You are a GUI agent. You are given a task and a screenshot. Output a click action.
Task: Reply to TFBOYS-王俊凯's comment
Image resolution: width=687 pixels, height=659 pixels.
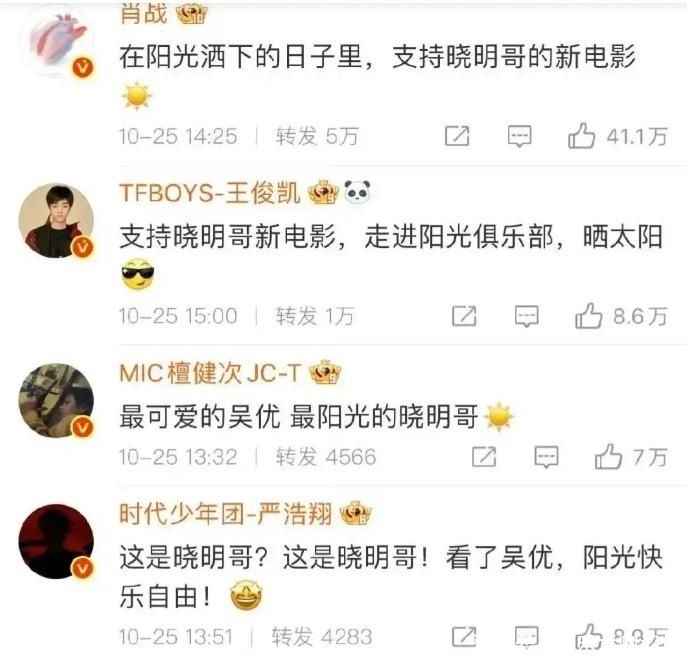coord(526,316)
